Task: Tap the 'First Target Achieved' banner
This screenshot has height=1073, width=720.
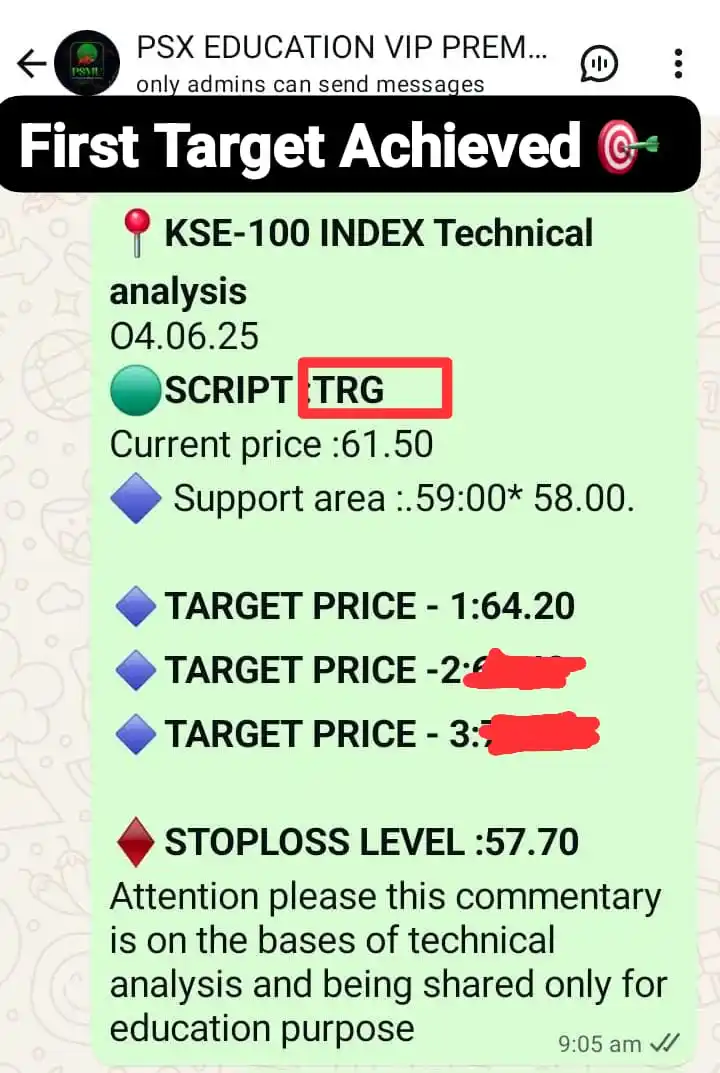Action: pyautogui.click(x=300, y=146)
